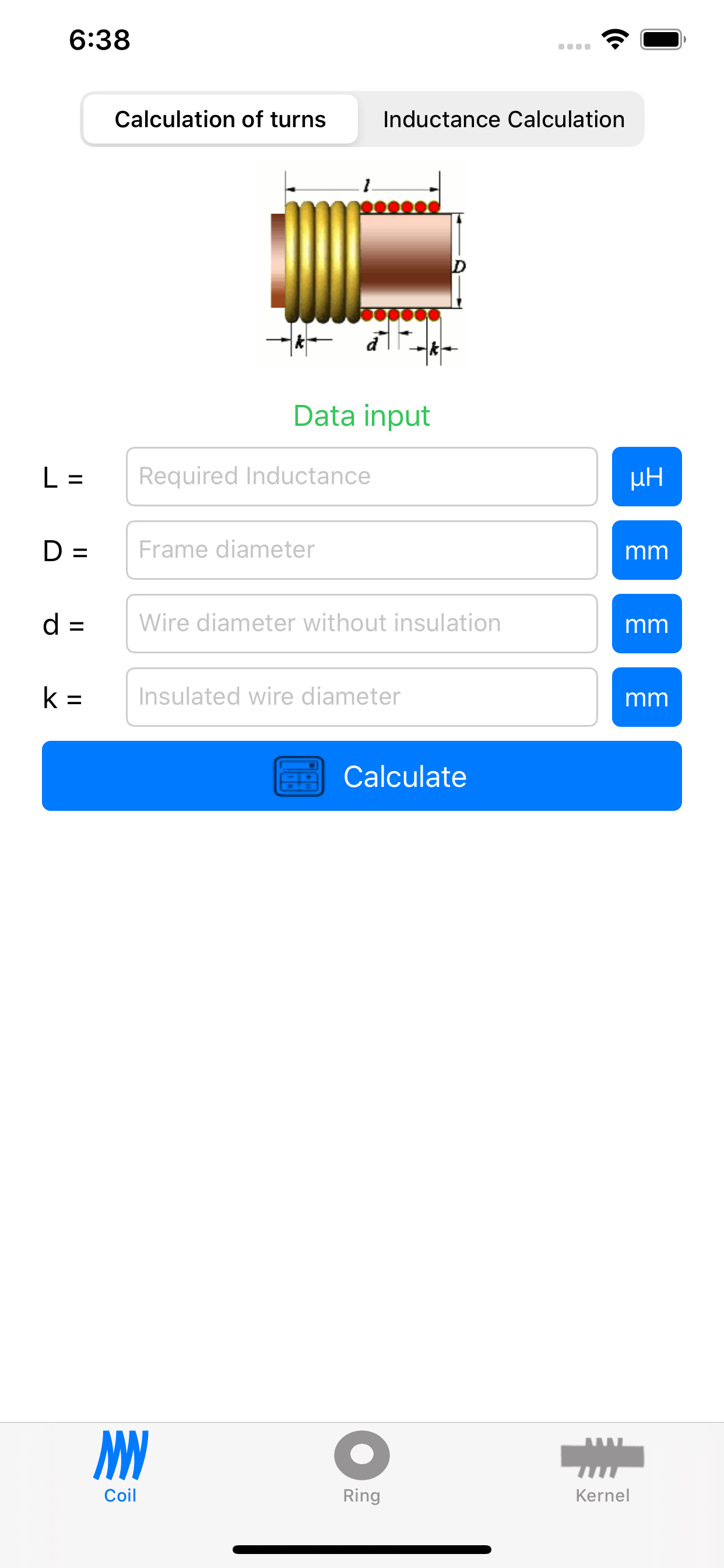
Task: Toggle the mm unit for insulated wire diameter
Action: 646,698
